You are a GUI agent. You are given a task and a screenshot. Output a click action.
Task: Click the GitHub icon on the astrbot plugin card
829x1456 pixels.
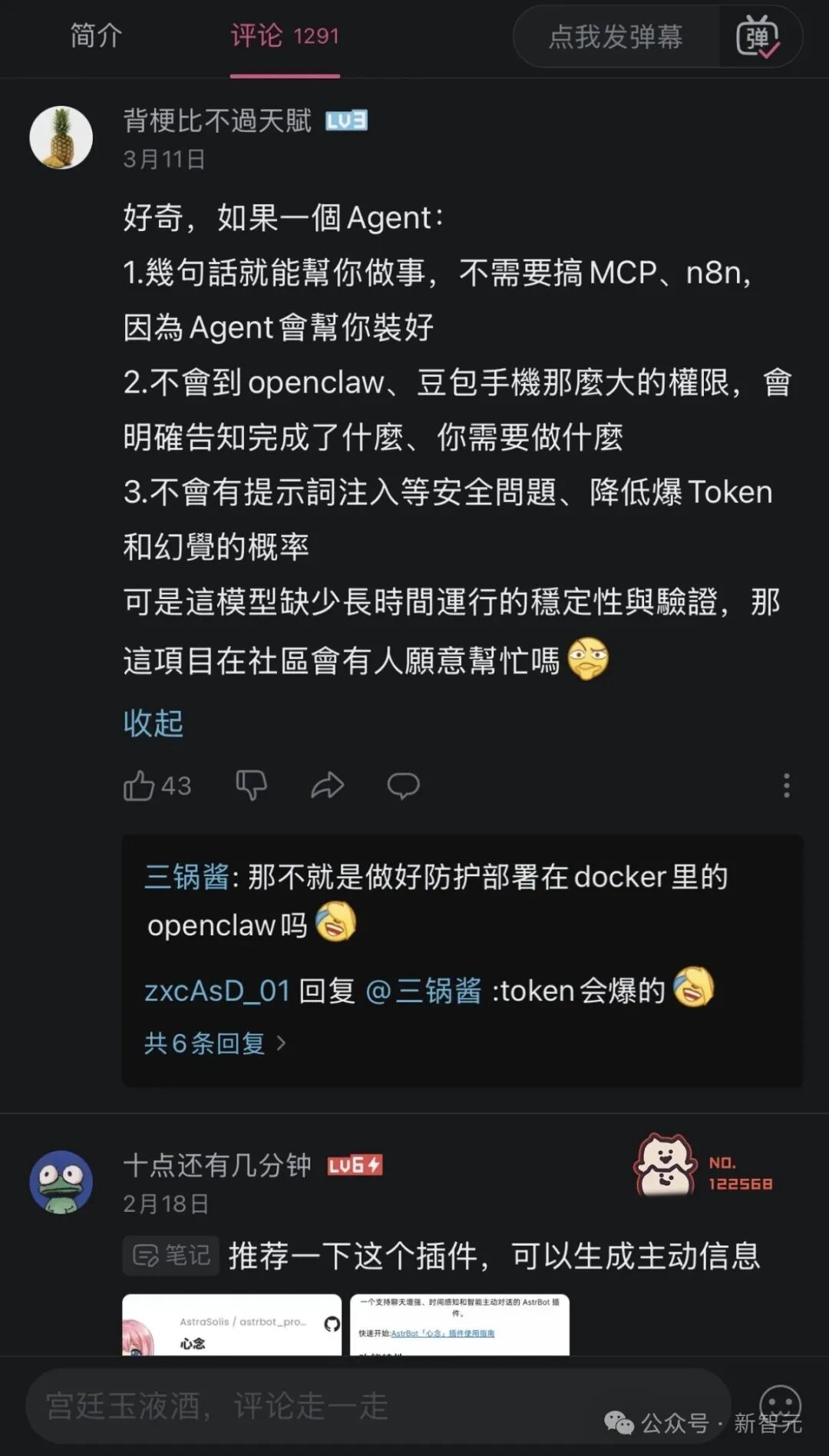(332, 1324)
